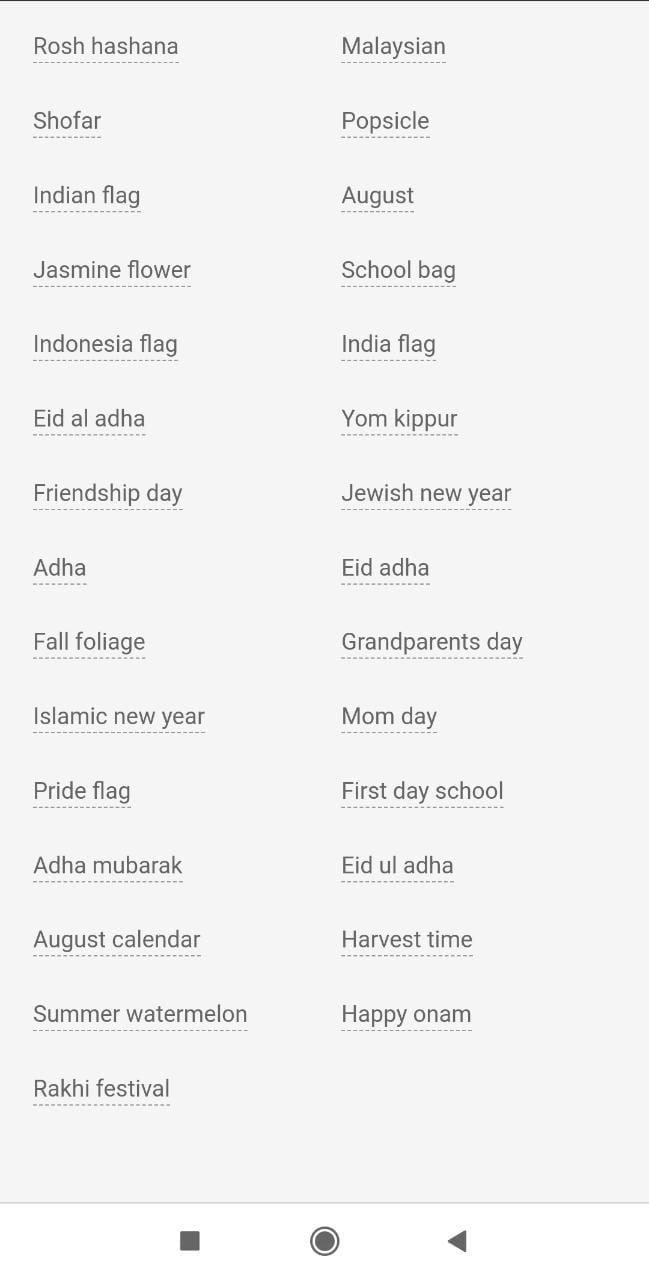Tap the Popsicle link

(385, 121)
